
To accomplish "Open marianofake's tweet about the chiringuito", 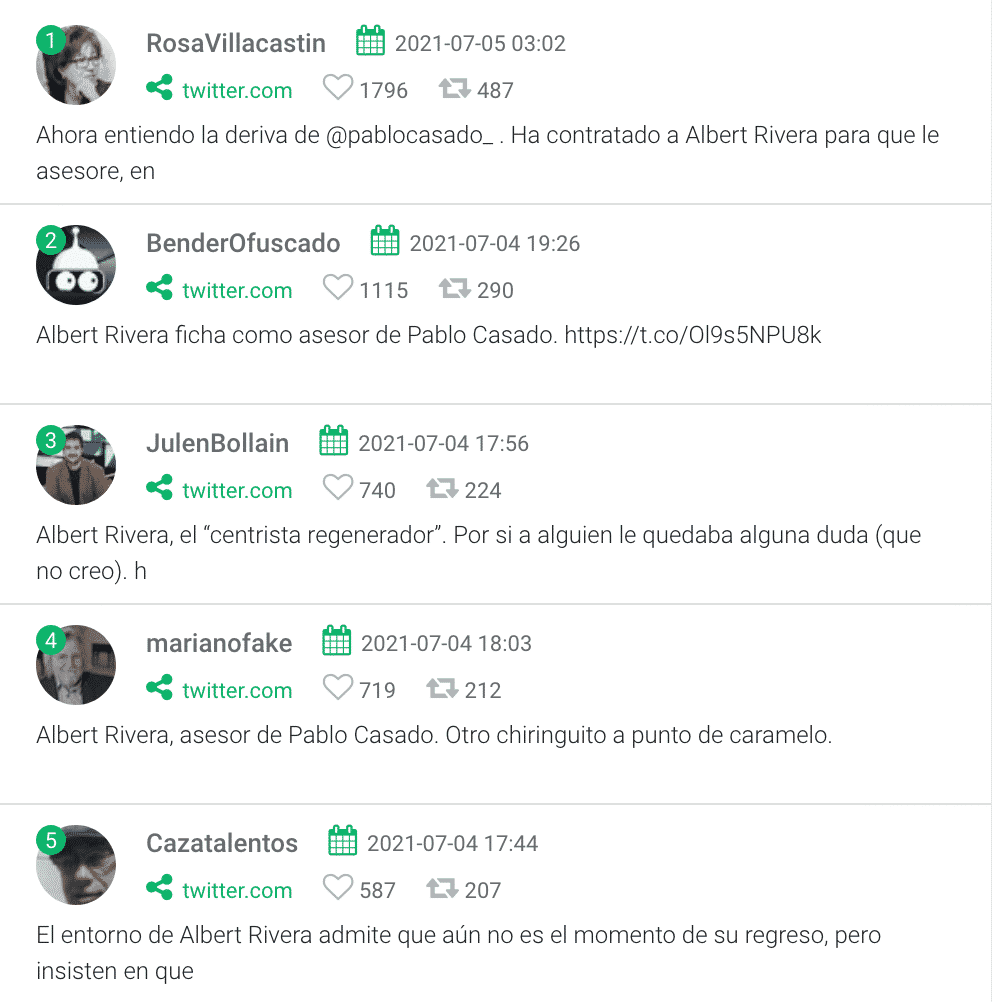I will tap(434, 736).
